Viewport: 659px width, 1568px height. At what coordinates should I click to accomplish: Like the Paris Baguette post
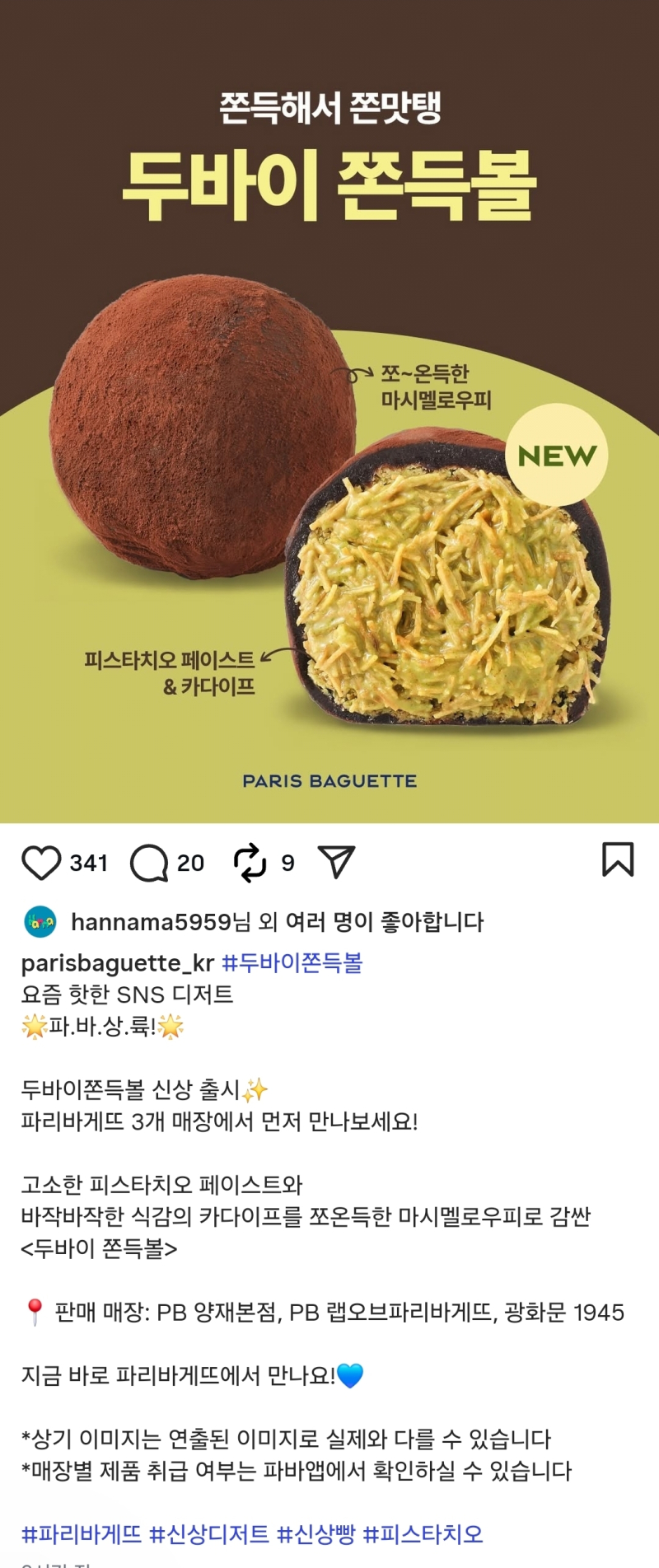[x=41, y=863]
